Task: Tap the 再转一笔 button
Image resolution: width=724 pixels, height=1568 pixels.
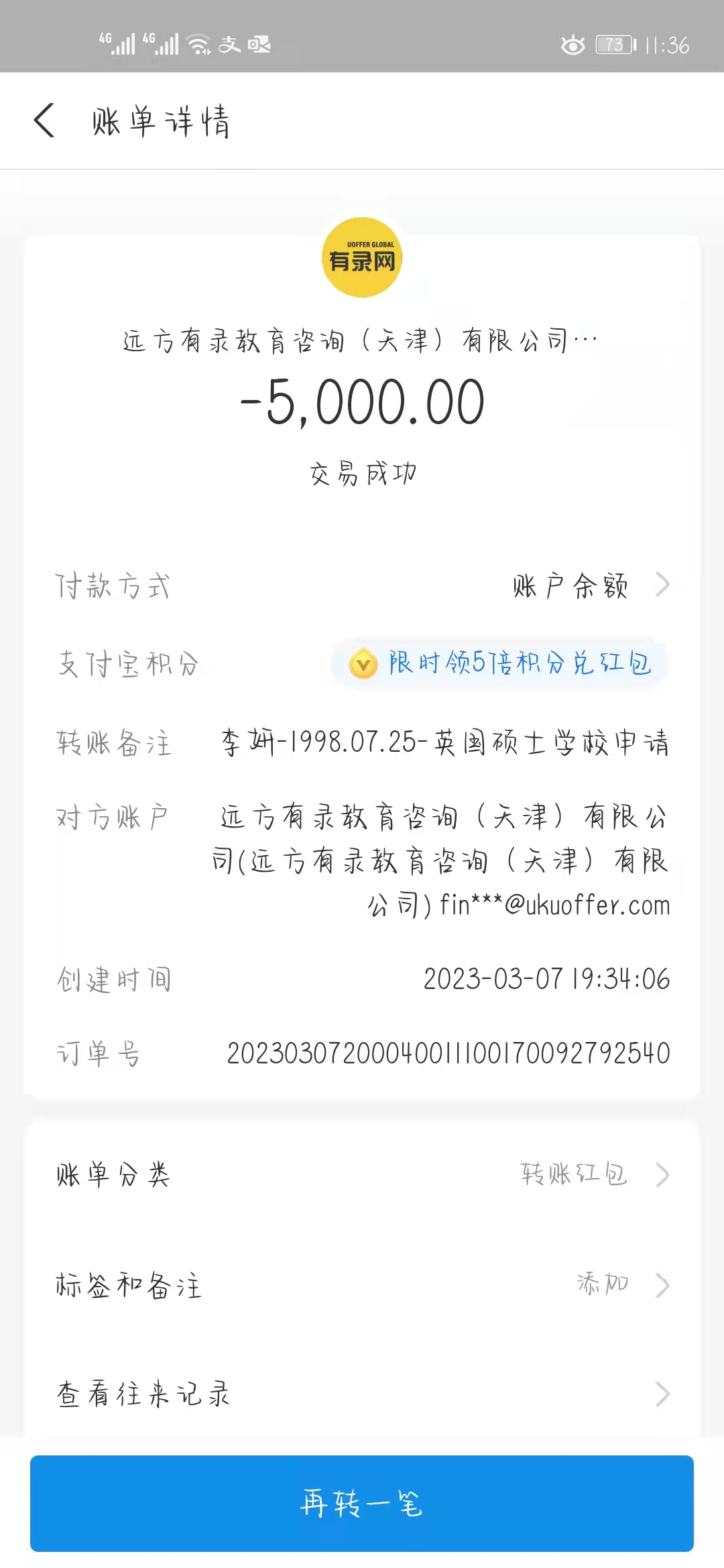Action: point(362,1503)
